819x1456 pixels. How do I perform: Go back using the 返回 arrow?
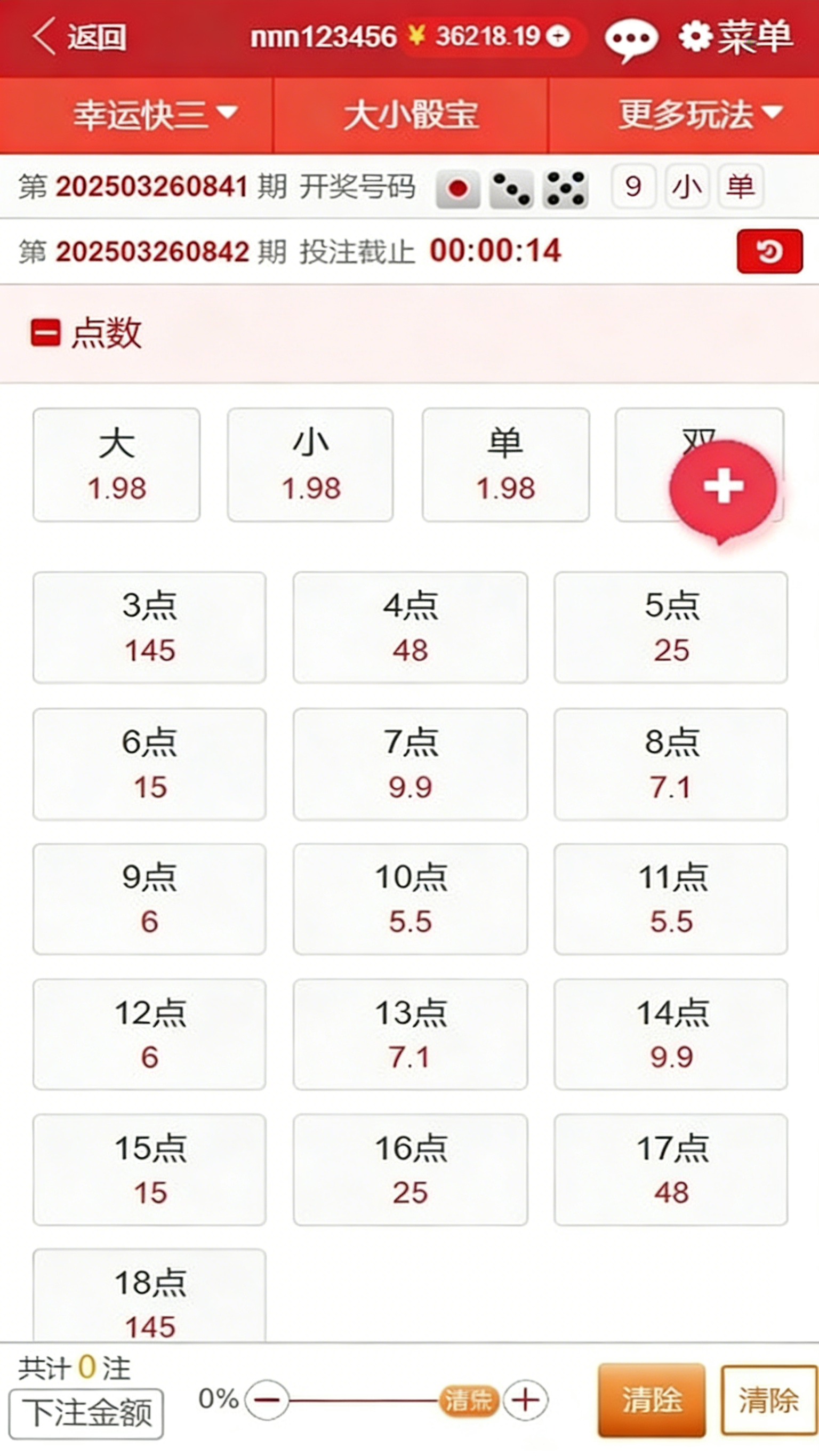79,37
